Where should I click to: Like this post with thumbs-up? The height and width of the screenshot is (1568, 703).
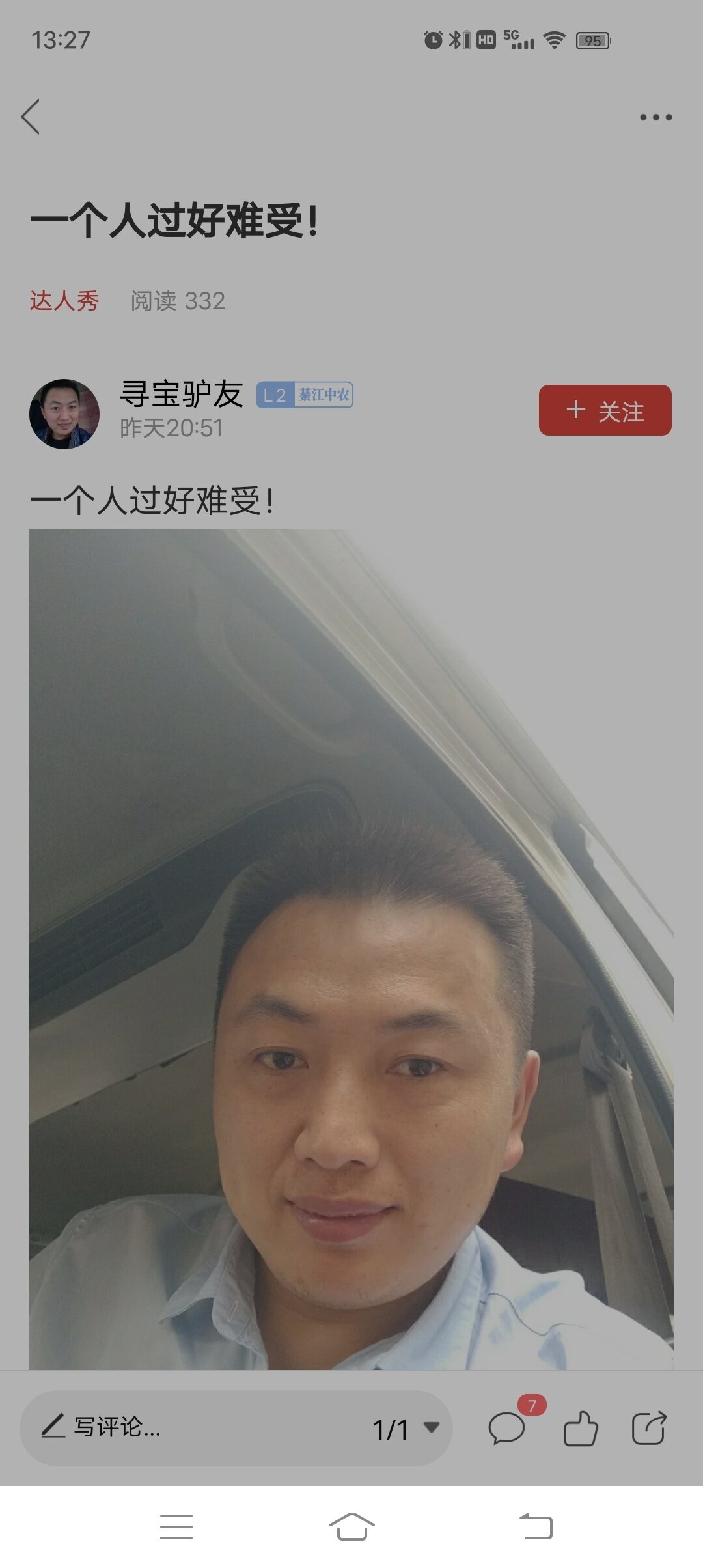pyautogui.click(x=580, y=1429)
